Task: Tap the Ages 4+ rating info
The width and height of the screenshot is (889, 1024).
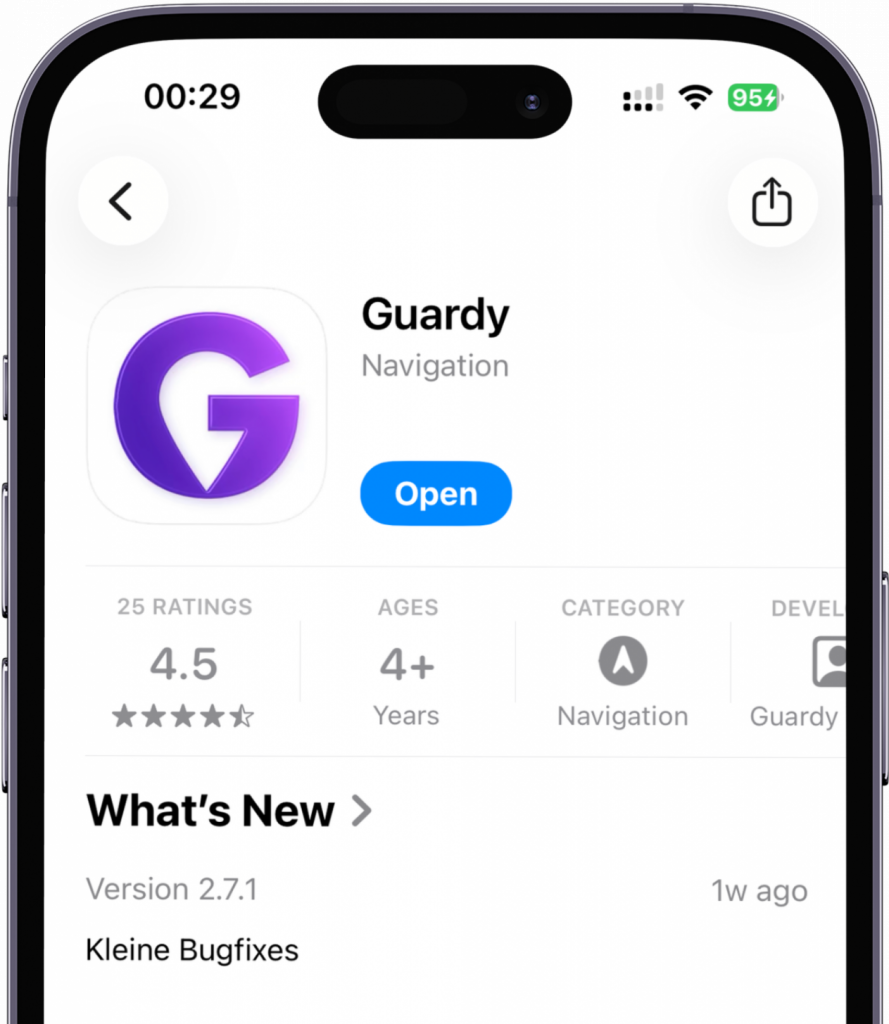Action: pyautogui.click(x=407, y=662)
